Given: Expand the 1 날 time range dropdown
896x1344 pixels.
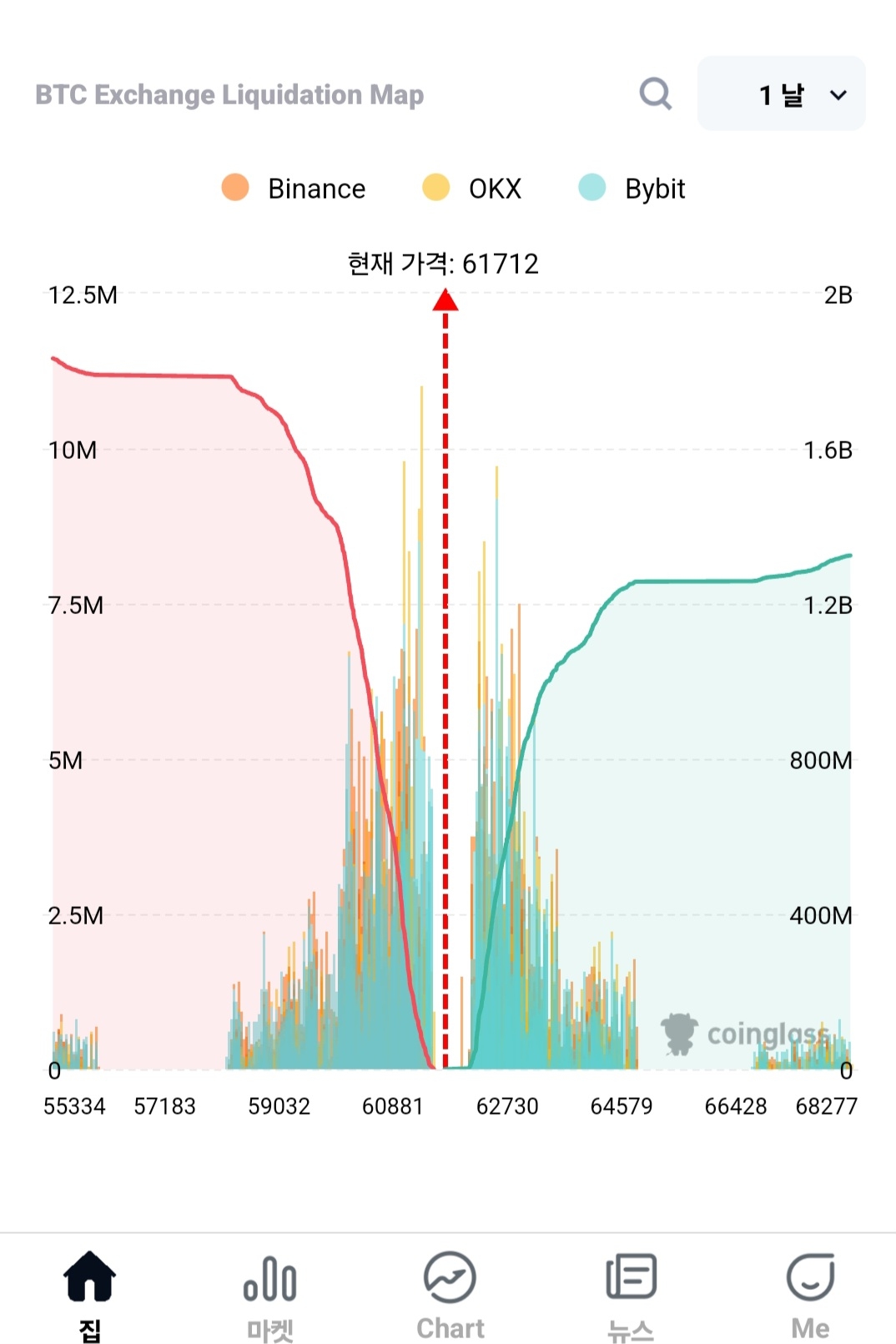Looking at the screenshot, I should point(782,94).
